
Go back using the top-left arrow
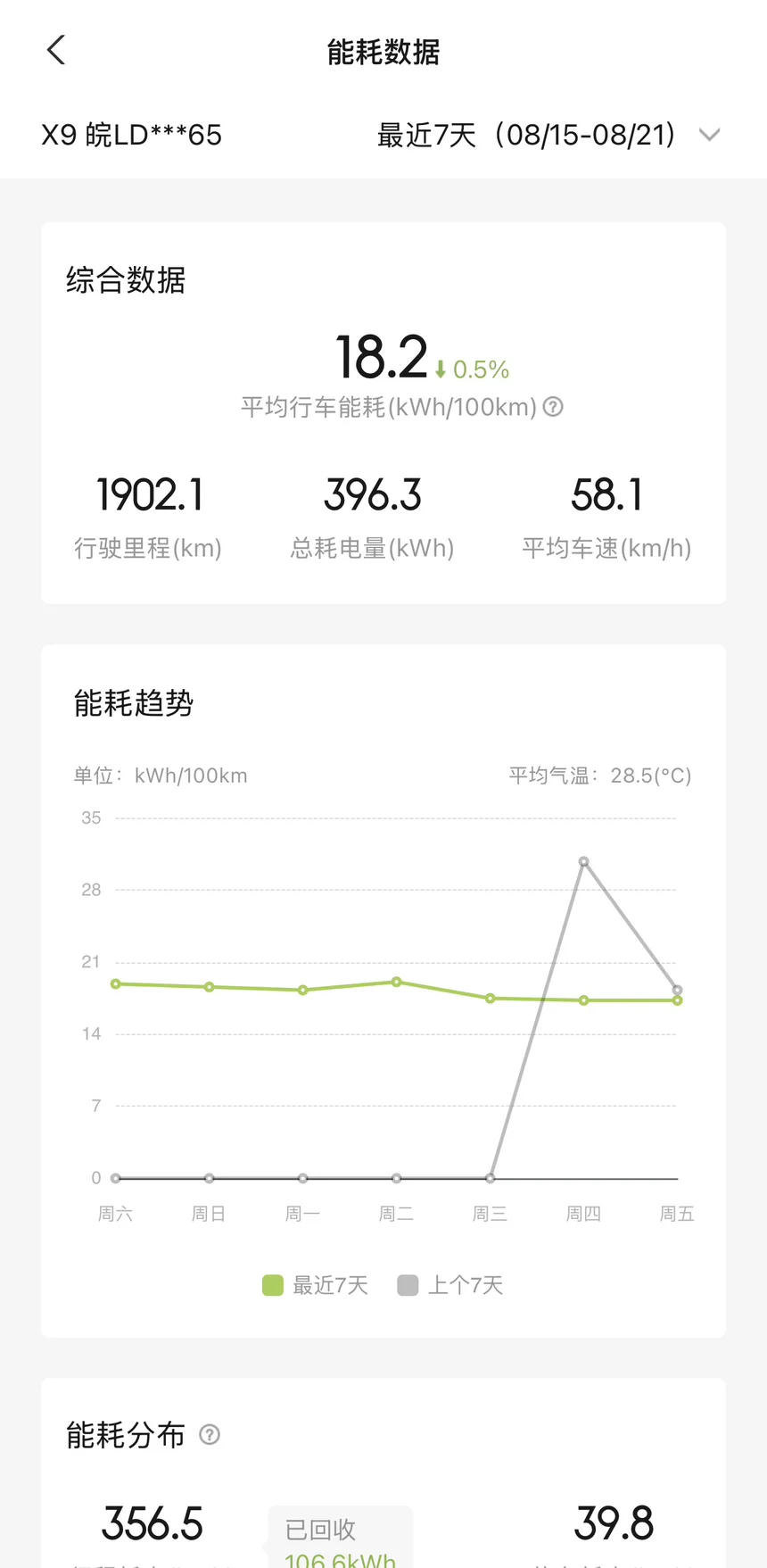(x=56, y=50)
